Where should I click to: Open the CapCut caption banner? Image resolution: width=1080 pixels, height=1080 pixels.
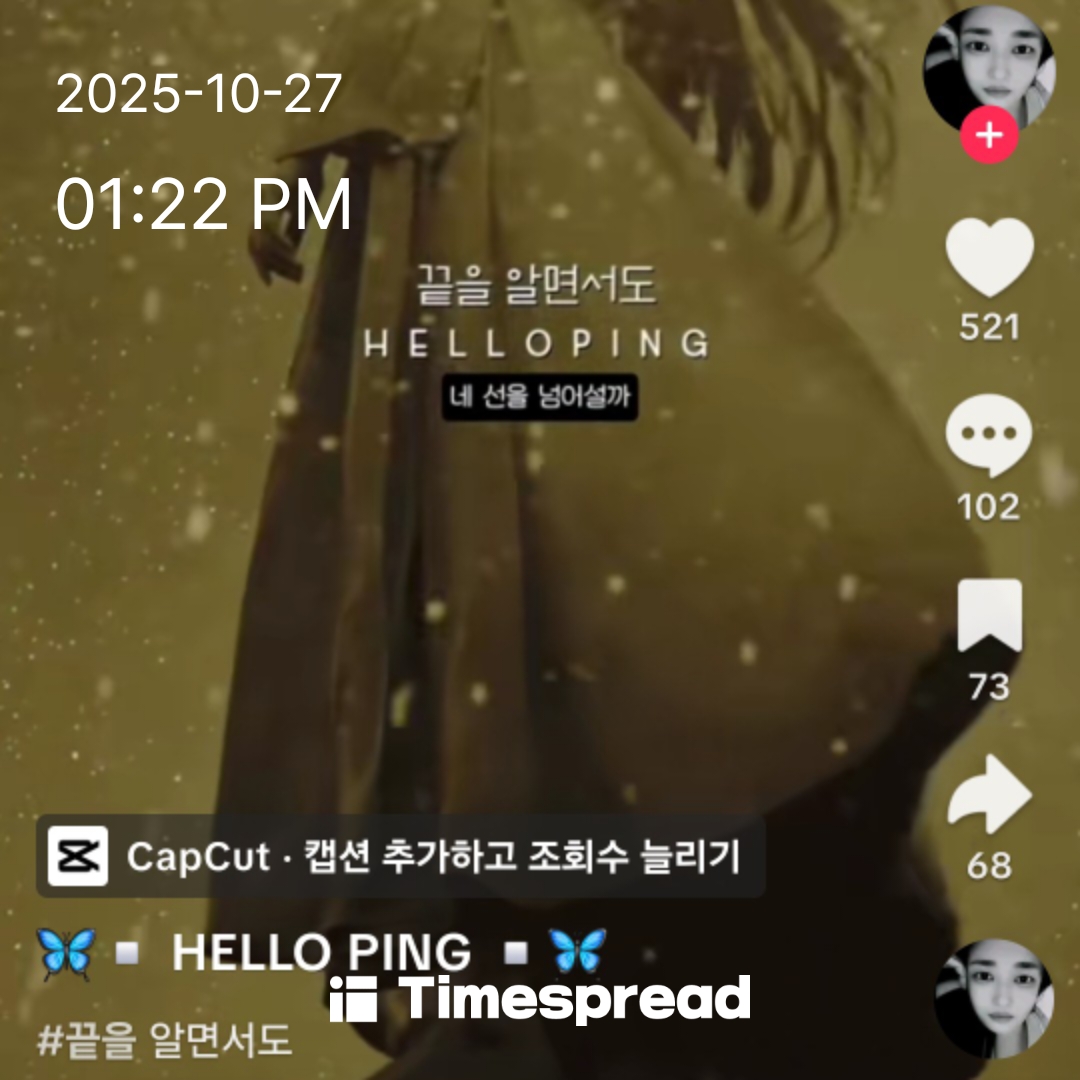400,857
